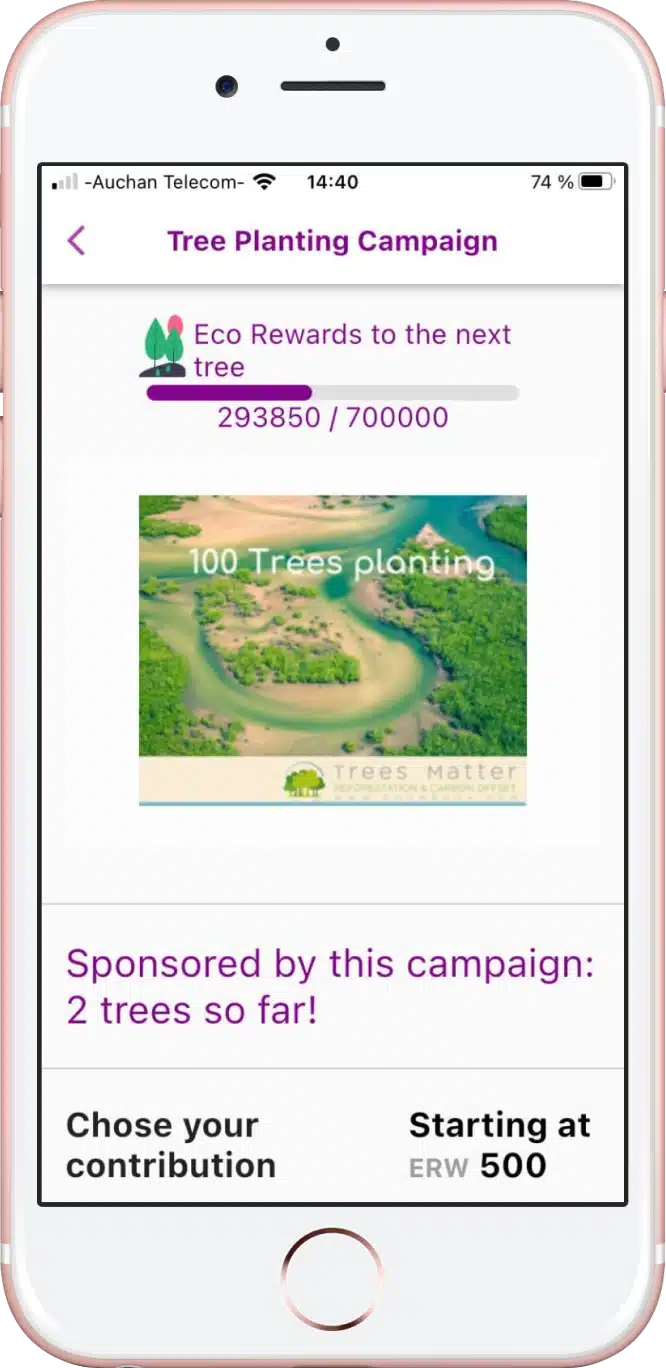Go back from Tree Planting Campaign
Screen dimensions: 666x1368
pos(77,241)
